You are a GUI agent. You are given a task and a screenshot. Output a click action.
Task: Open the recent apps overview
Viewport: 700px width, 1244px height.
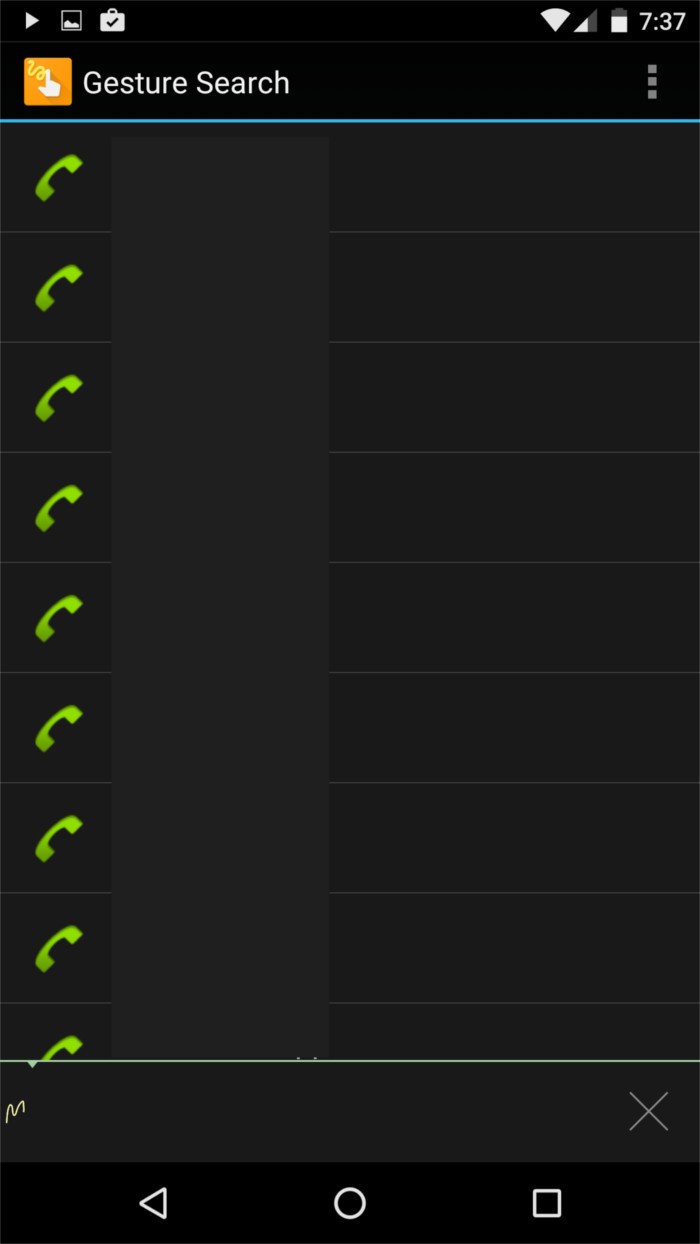[x=546, y=1202]
